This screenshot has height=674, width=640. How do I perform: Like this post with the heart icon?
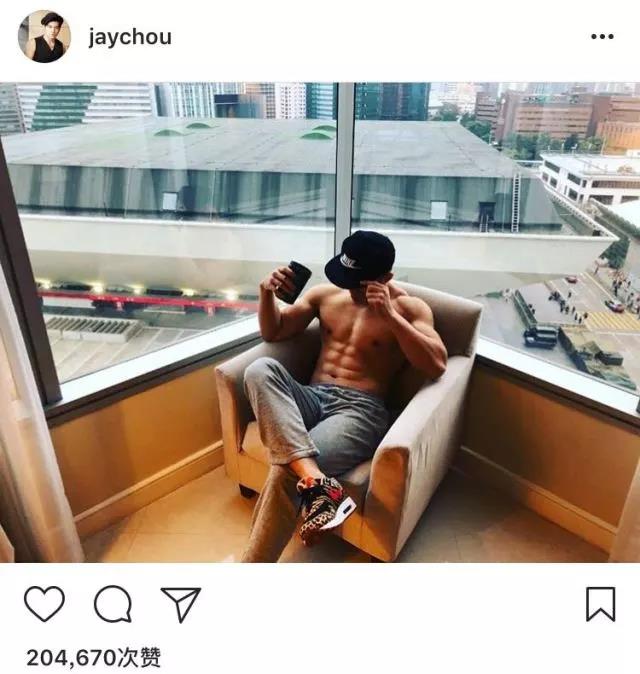pos(44,604)
